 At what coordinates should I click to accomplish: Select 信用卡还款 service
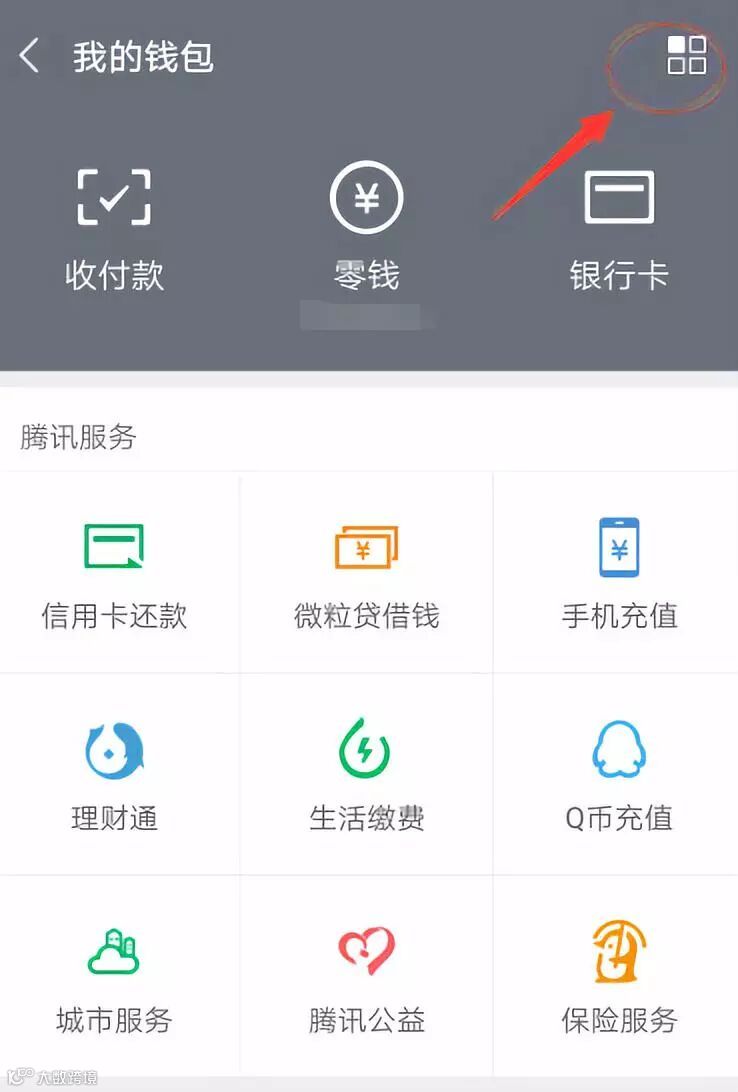[x=114, y=573]
